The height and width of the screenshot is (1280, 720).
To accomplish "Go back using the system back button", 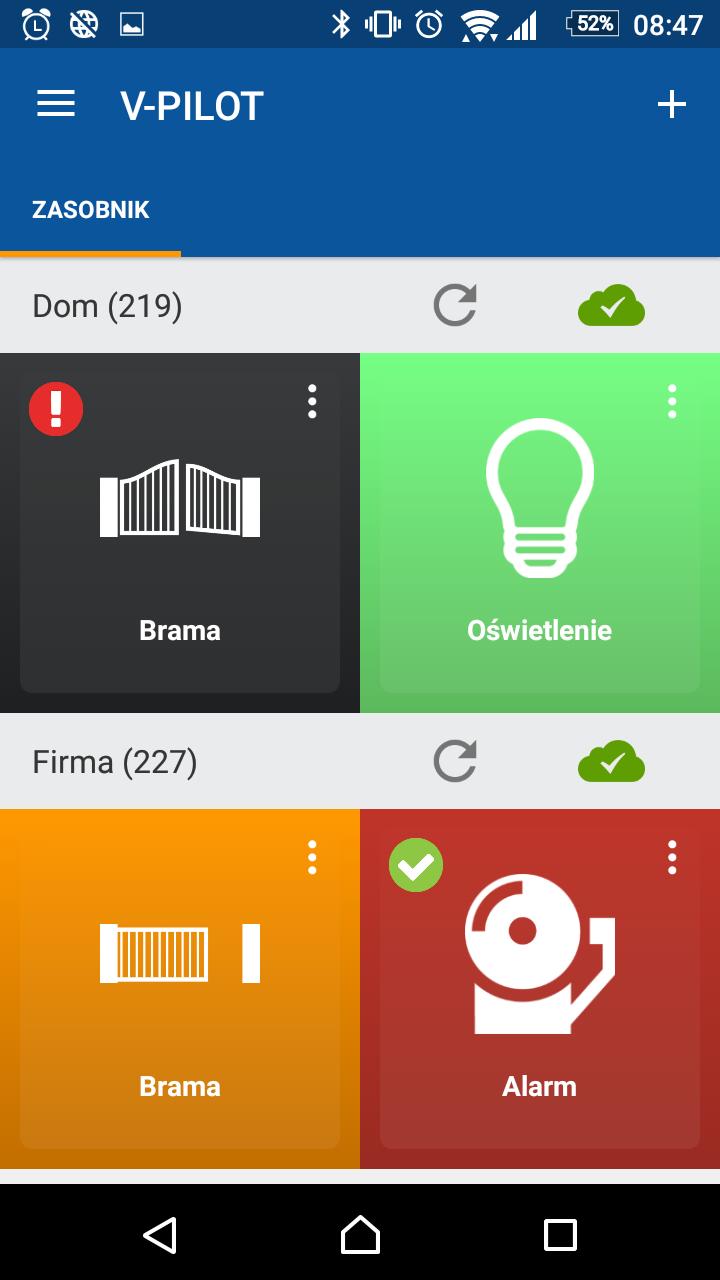I will (160, 1235).
